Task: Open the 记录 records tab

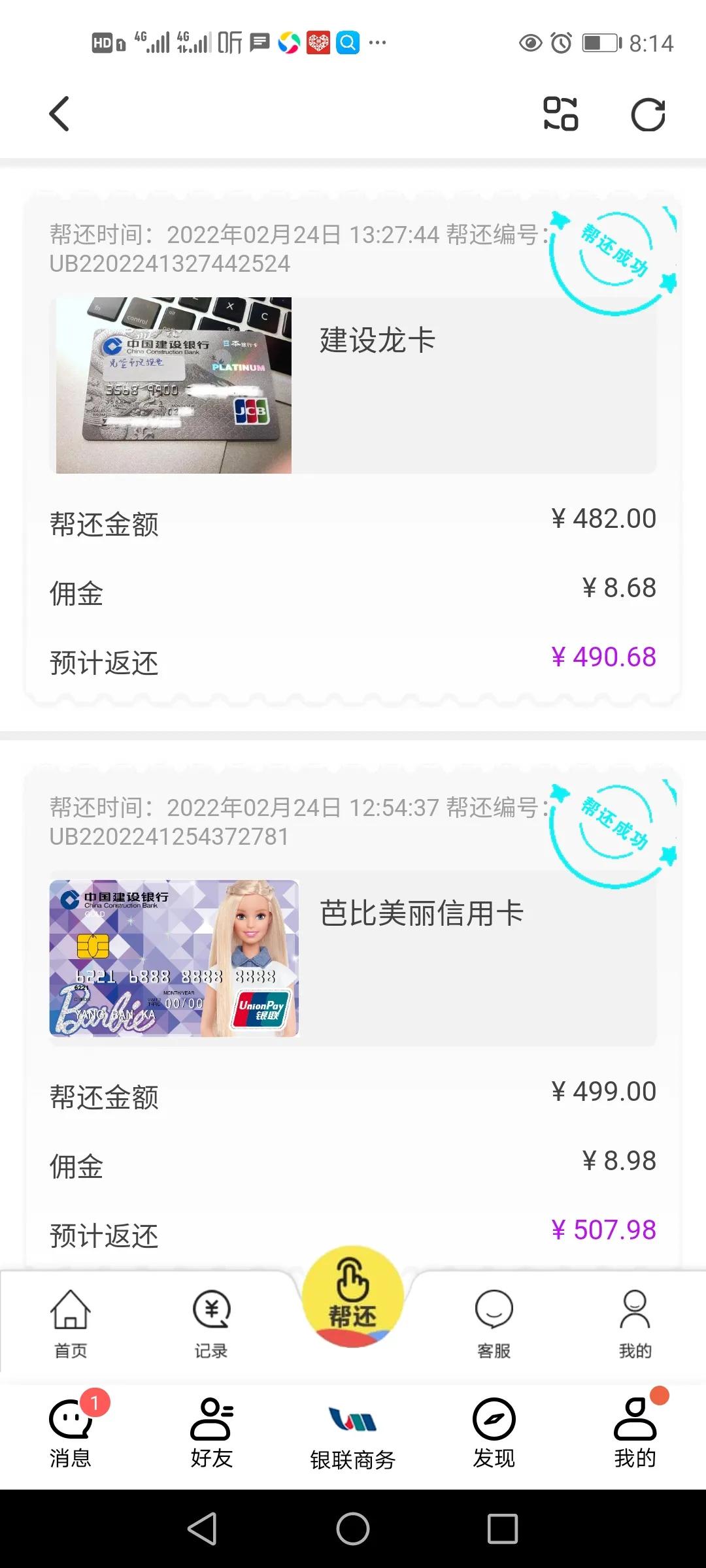Action: [210, 1320]
